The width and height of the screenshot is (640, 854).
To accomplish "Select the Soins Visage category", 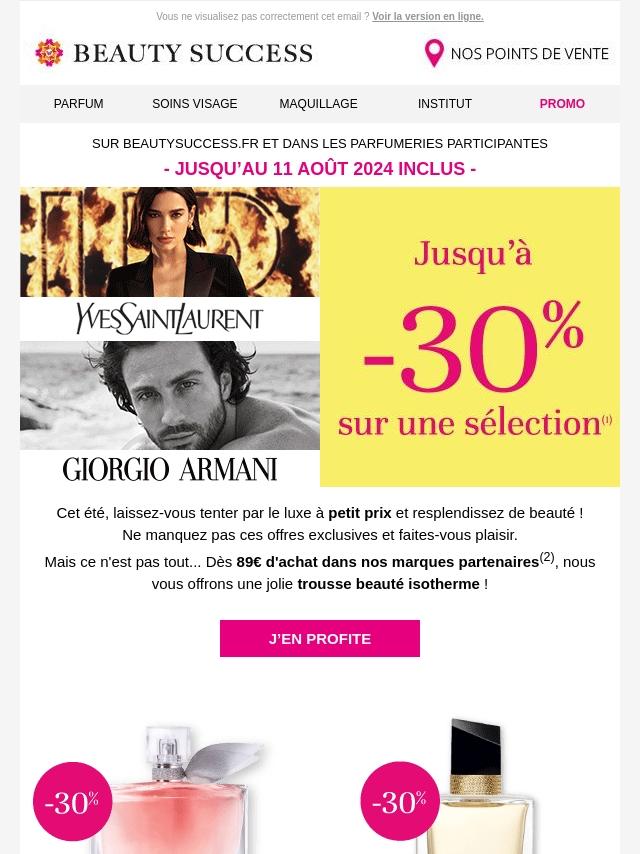I will (195, 104).
